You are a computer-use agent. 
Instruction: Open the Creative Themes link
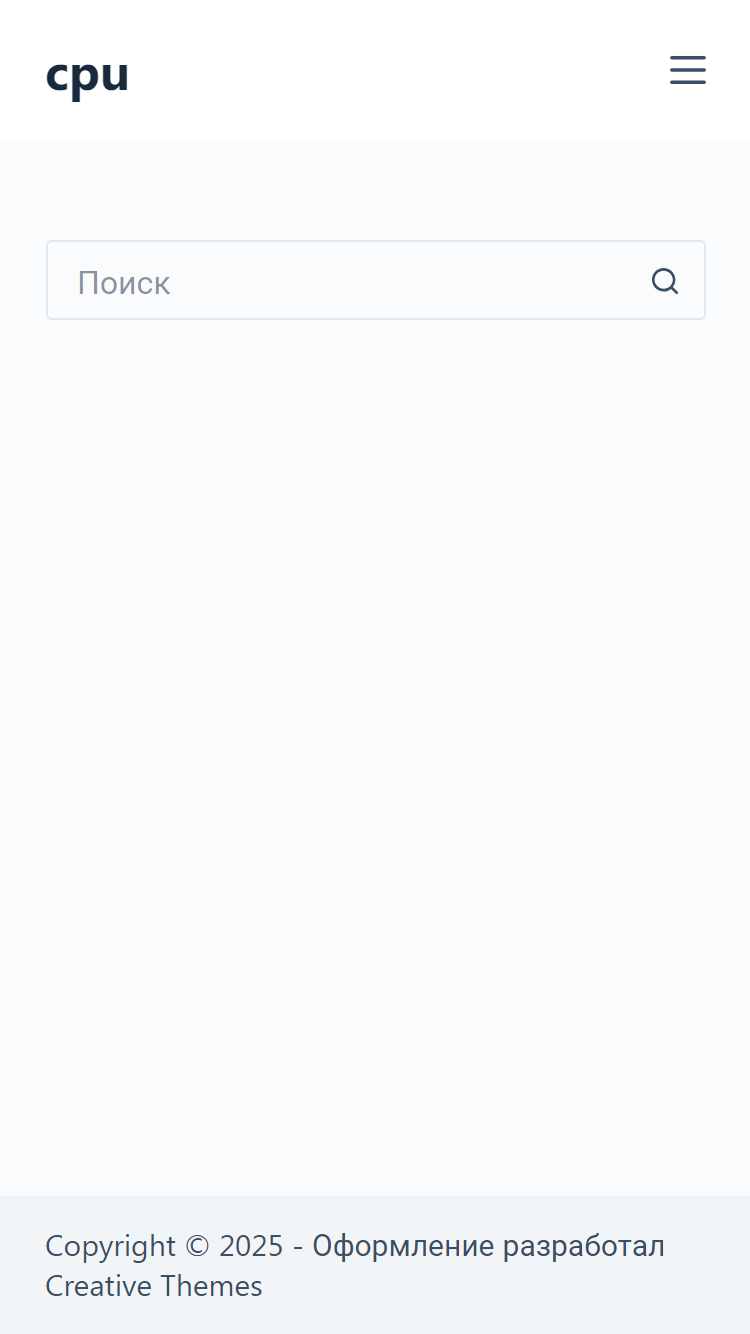click(x=154, y=1286)
